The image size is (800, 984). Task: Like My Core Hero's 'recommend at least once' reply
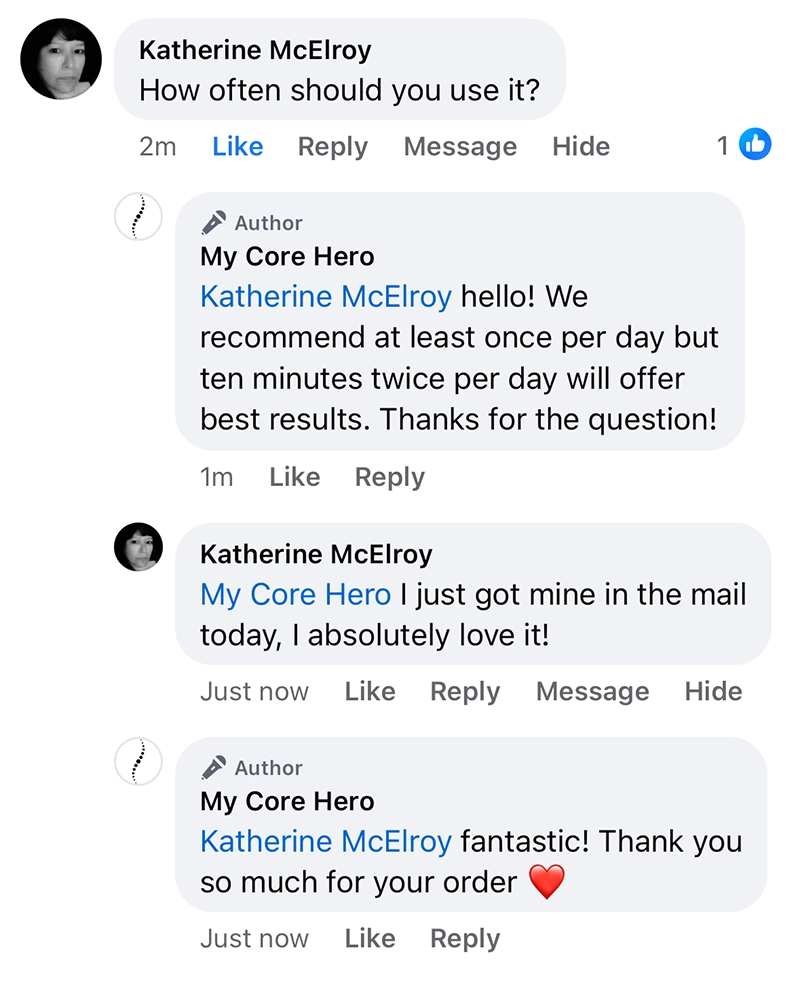pyautogui.click(x=294, y=477)
